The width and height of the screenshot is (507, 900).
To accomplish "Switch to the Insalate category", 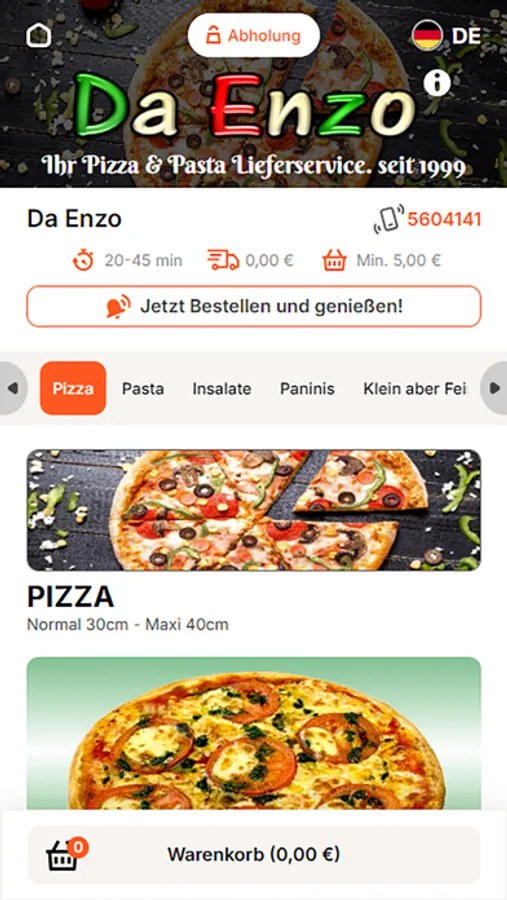I will point(222,389).
